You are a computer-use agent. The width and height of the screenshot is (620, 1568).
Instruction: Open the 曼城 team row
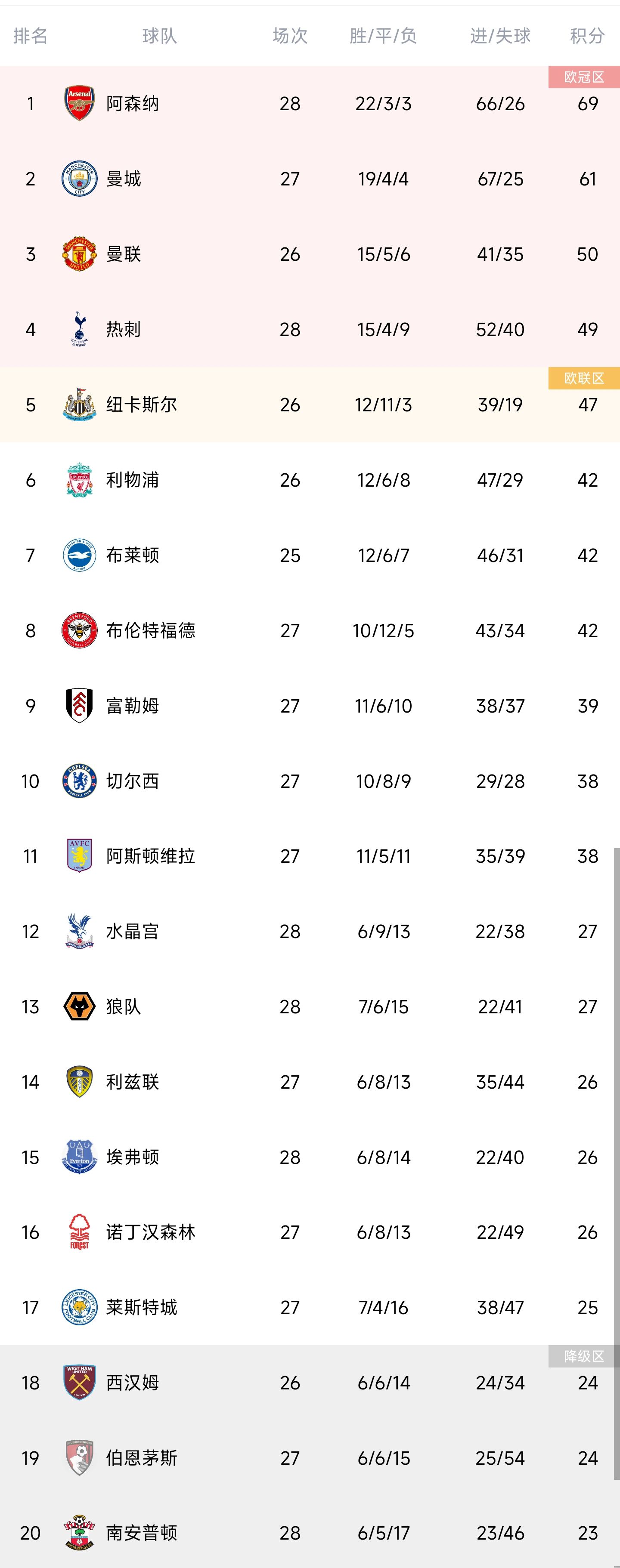pyautogui.click(x=124, y=179)
